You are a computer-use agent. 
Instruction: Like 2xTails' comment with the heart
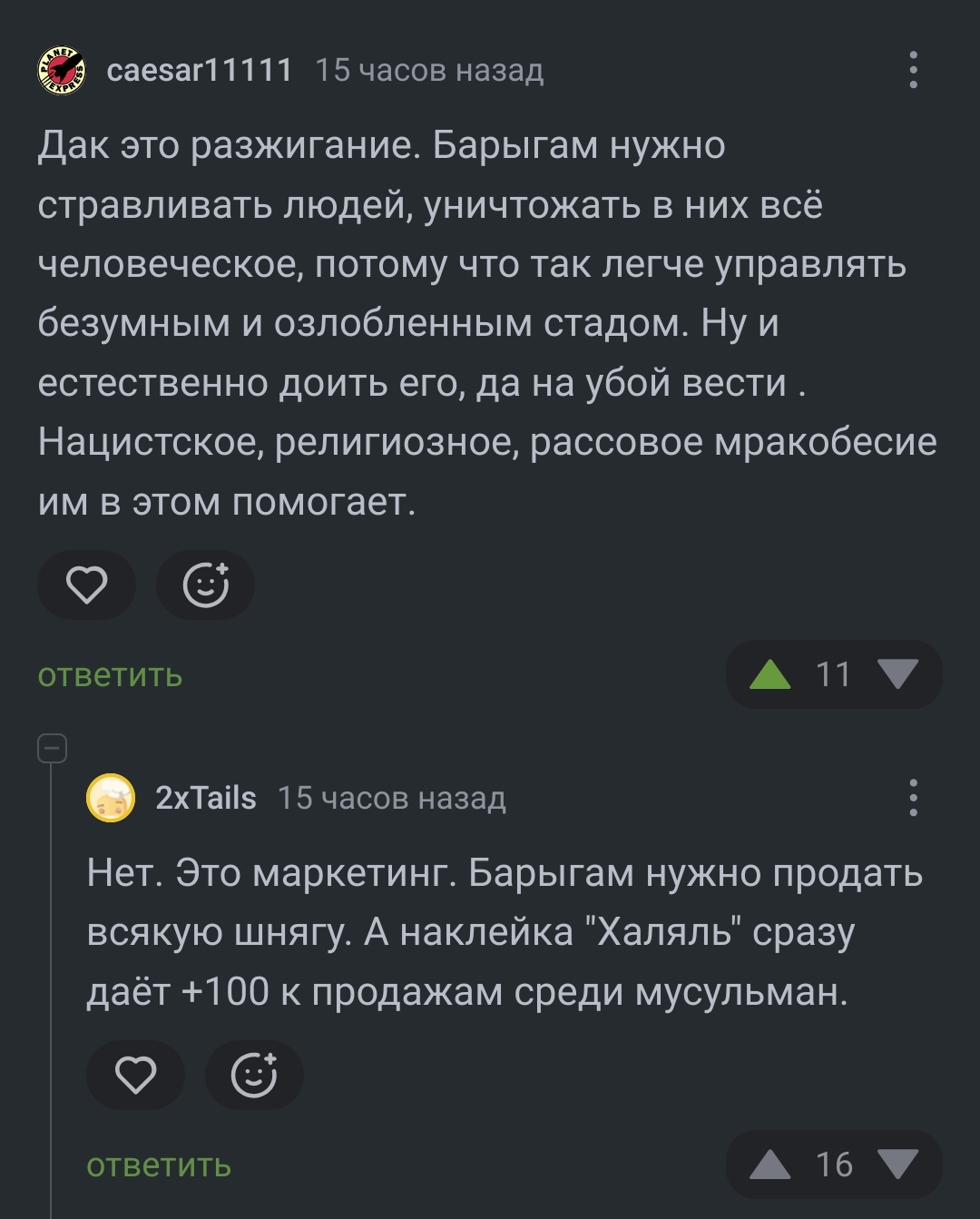136,1076
